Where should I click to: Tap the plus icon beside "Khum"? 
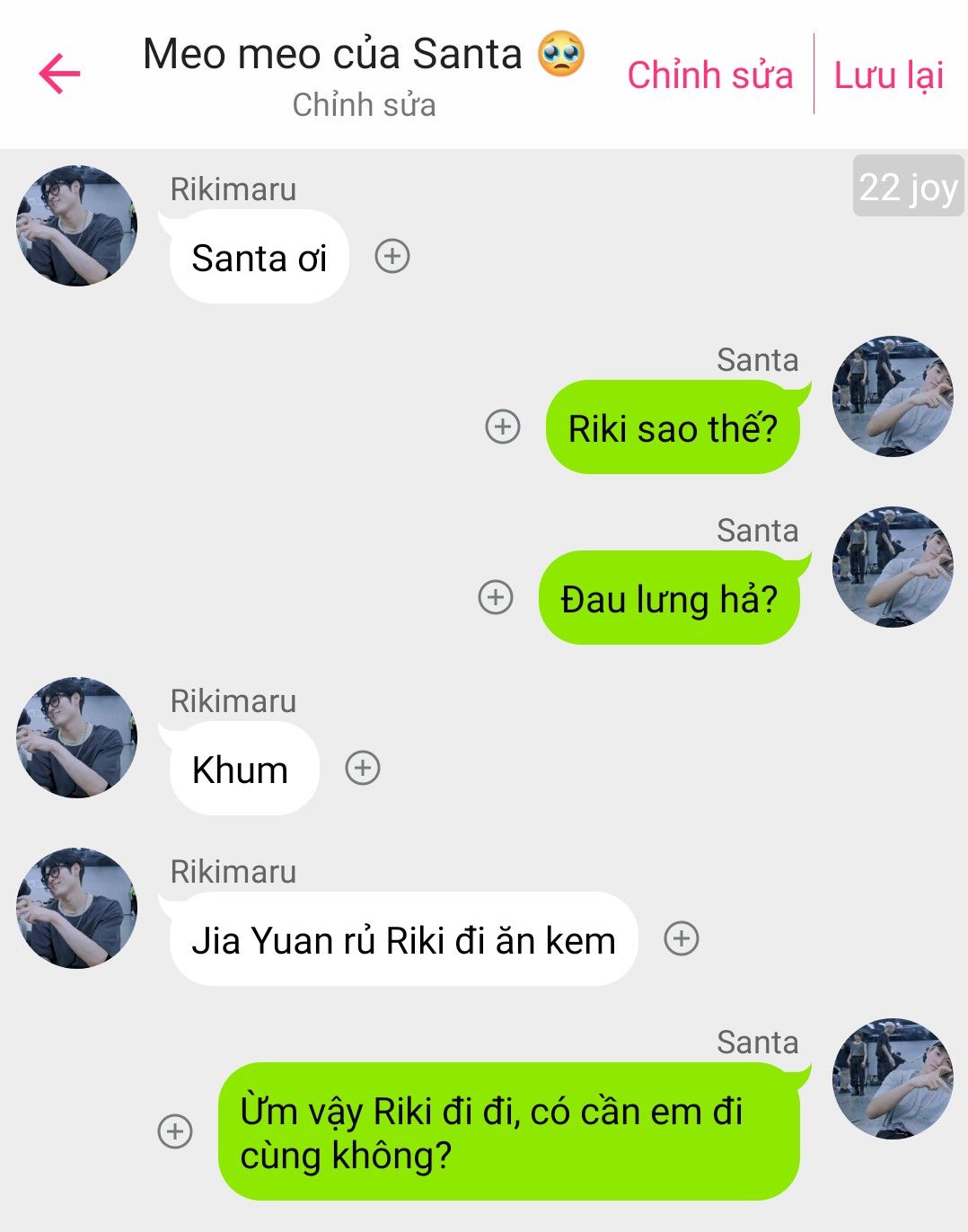[x=363, y=769]
